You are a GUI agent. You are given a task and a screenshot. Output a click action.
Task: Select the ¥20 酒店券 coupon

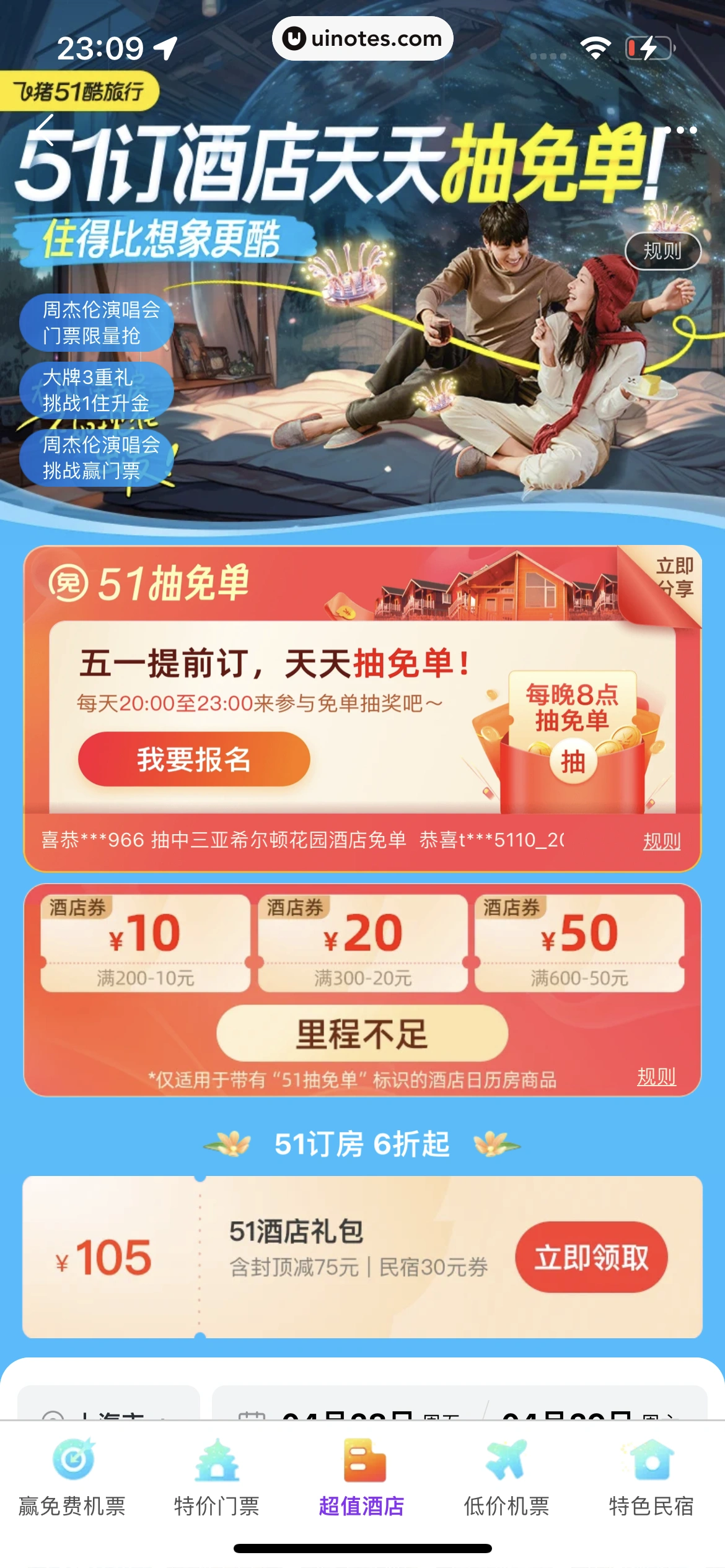tap(362, 943)
